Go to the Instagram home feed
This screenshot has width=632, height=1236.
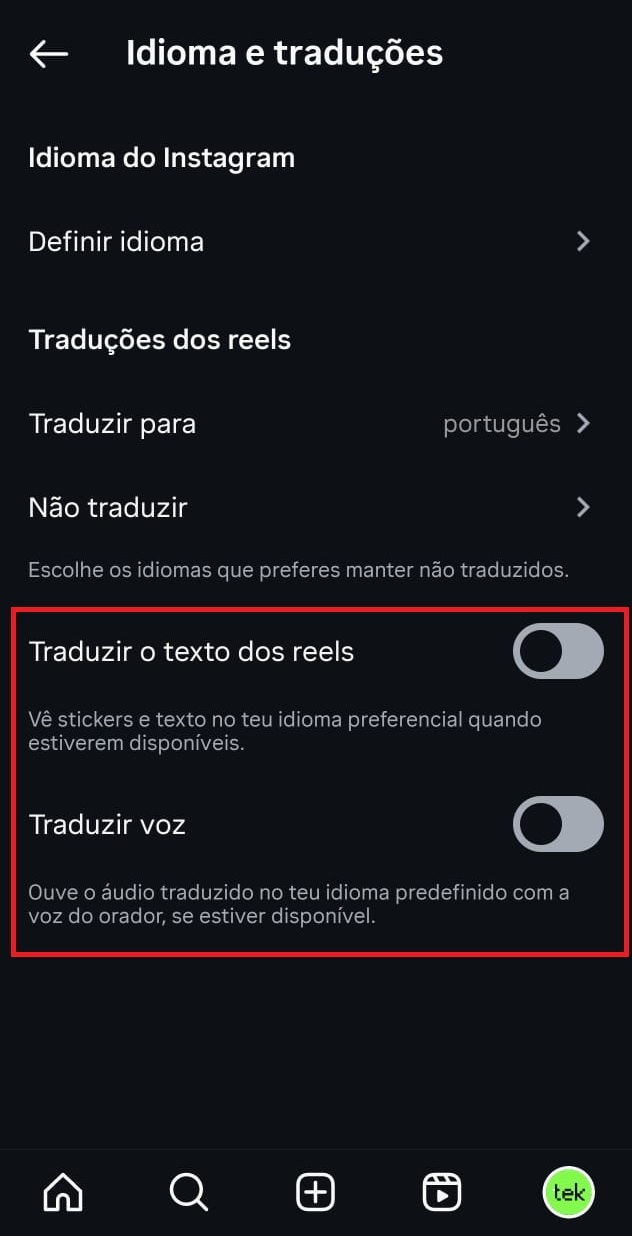pyautogui.click(x=63, y=1192)
